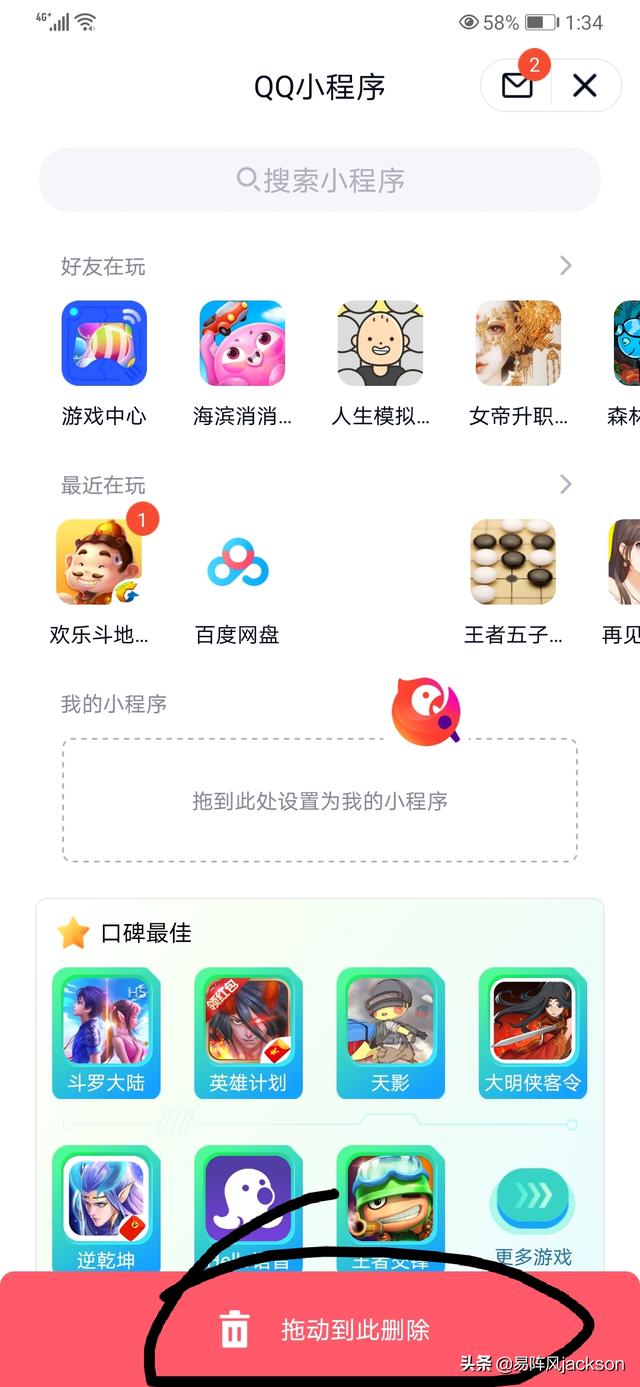Open 英雄计划 game
This screenshot has width=640, height=1387.
click(x=248, y=1030)
